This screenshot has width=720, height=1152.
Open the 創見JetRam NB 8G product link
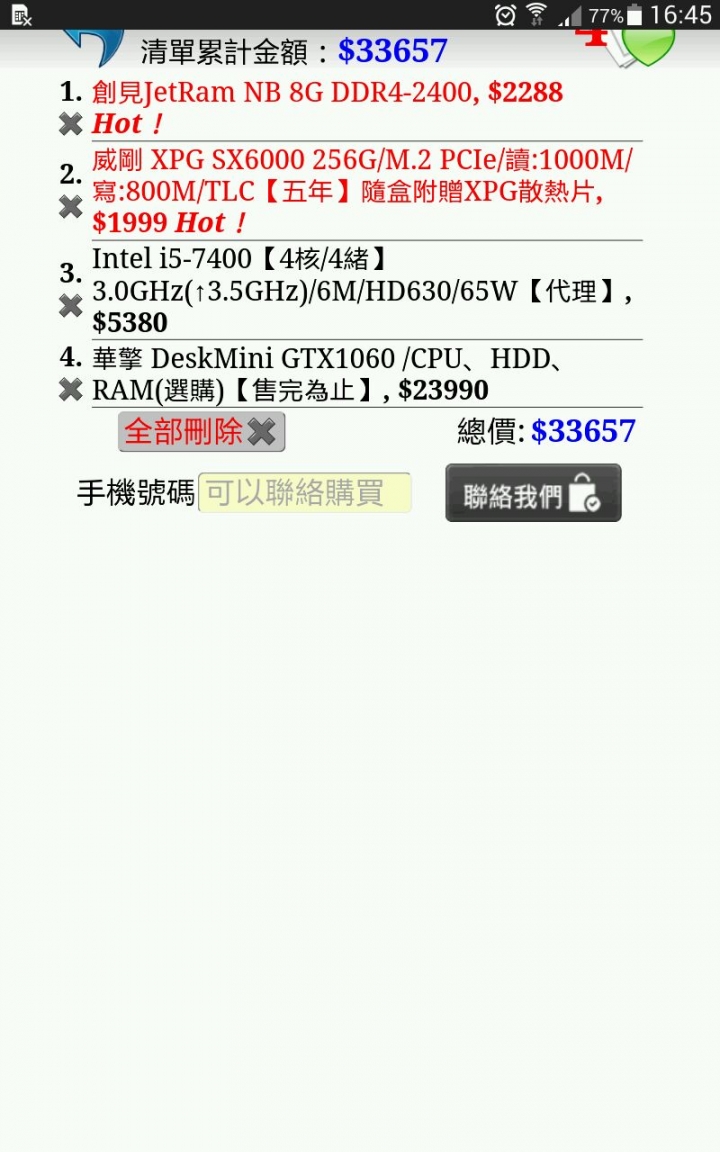pyautogui.click(x=280, y=93)
